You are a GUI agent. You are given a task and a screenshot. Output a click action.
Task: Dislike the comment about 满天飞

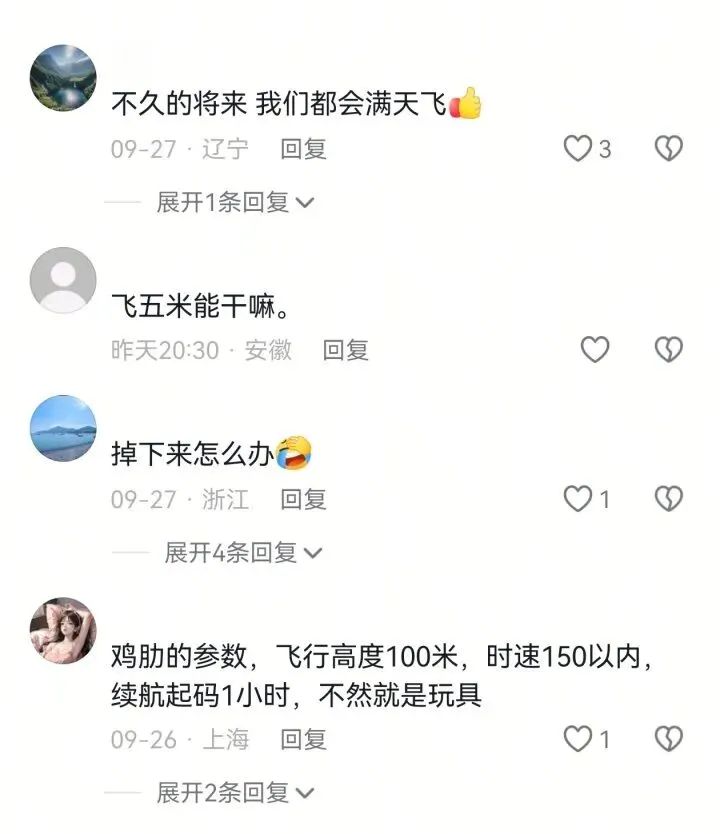point(668,149)
